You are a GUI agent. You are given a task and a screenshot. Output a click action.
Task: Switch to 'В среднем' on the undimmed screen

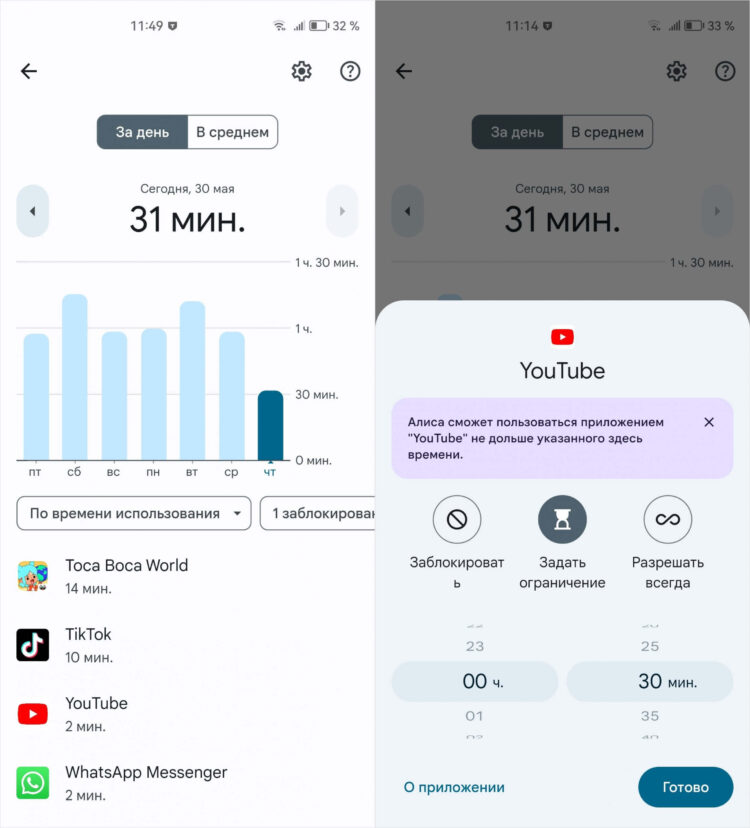pos(232,132)
